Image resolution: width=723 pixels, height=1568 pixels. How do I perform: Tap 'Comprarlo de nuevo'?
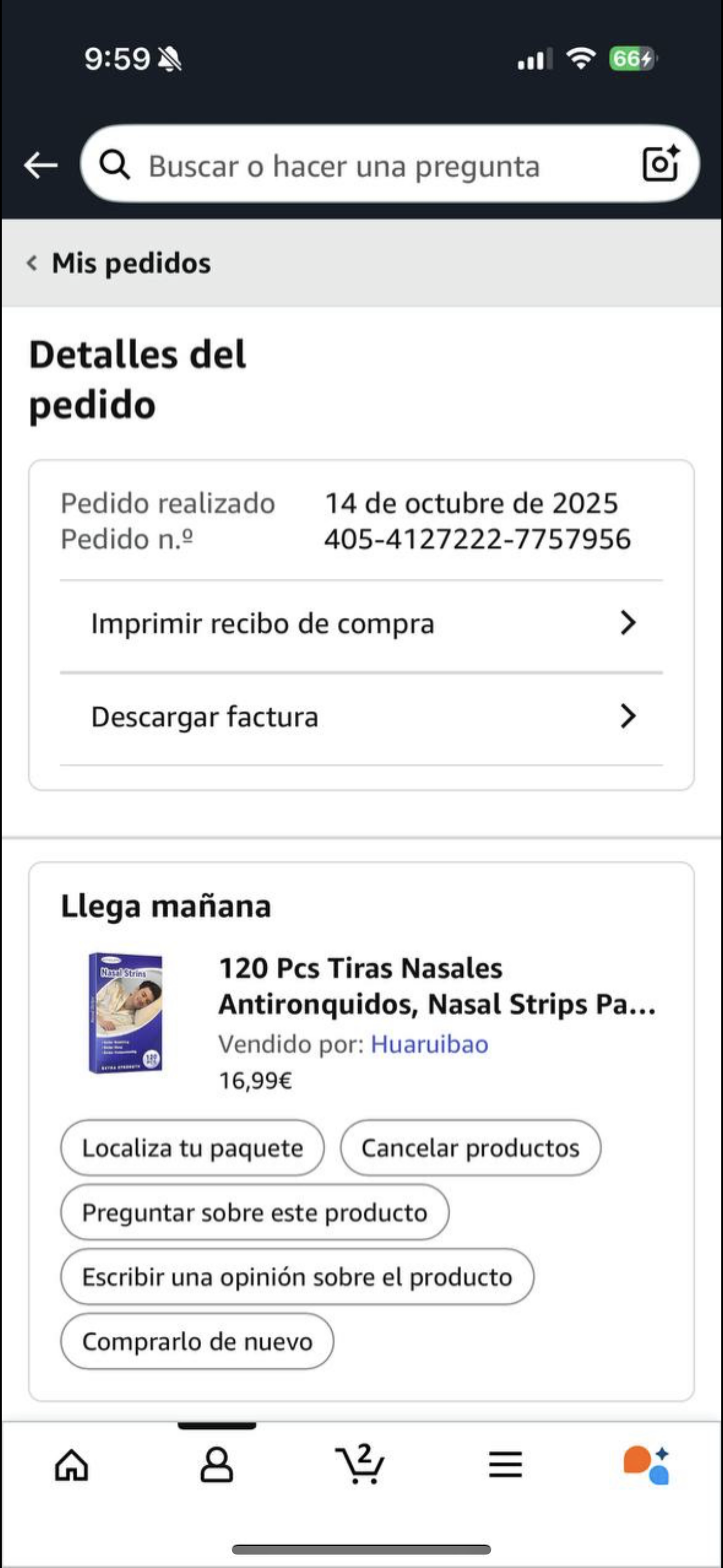coord(197,1341)
